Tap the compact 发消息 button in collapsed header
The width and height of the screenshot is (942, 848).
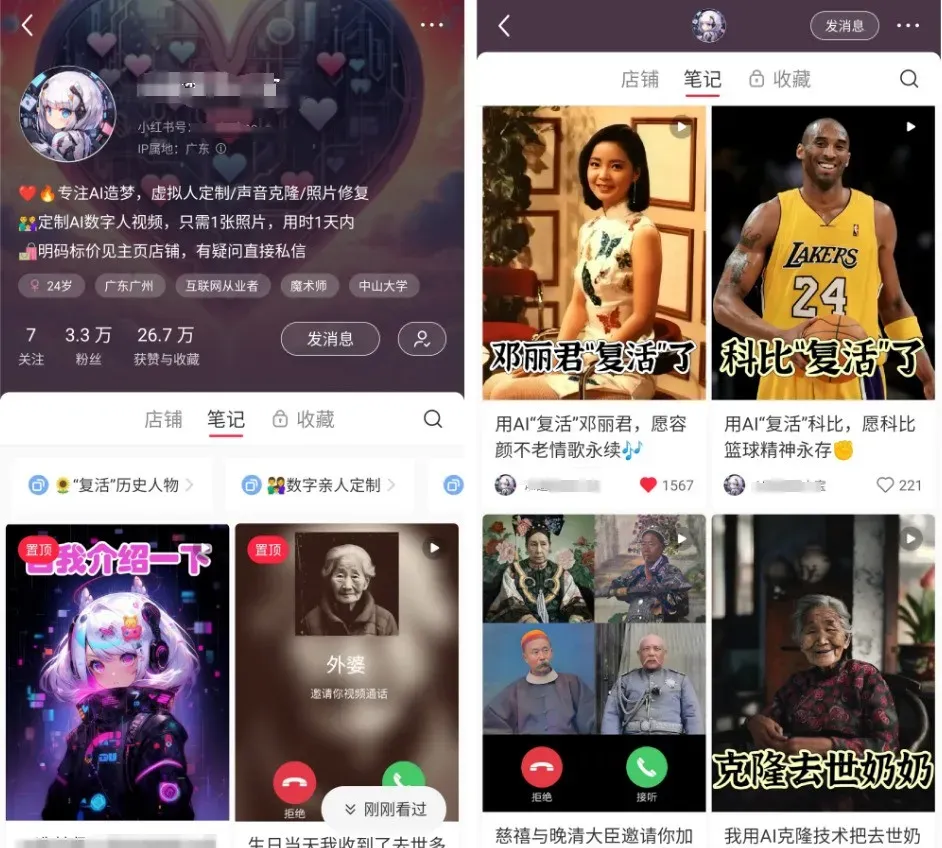844,26
